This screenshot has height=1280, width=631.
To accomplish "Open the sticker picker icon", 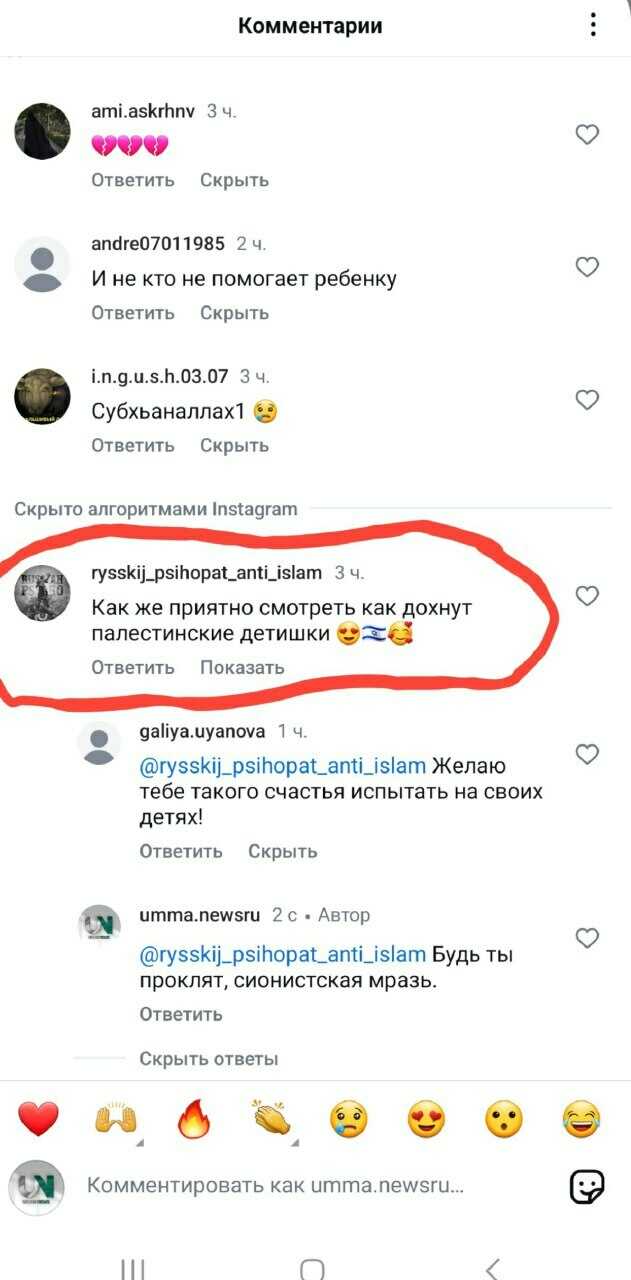I will (587, 1187).
